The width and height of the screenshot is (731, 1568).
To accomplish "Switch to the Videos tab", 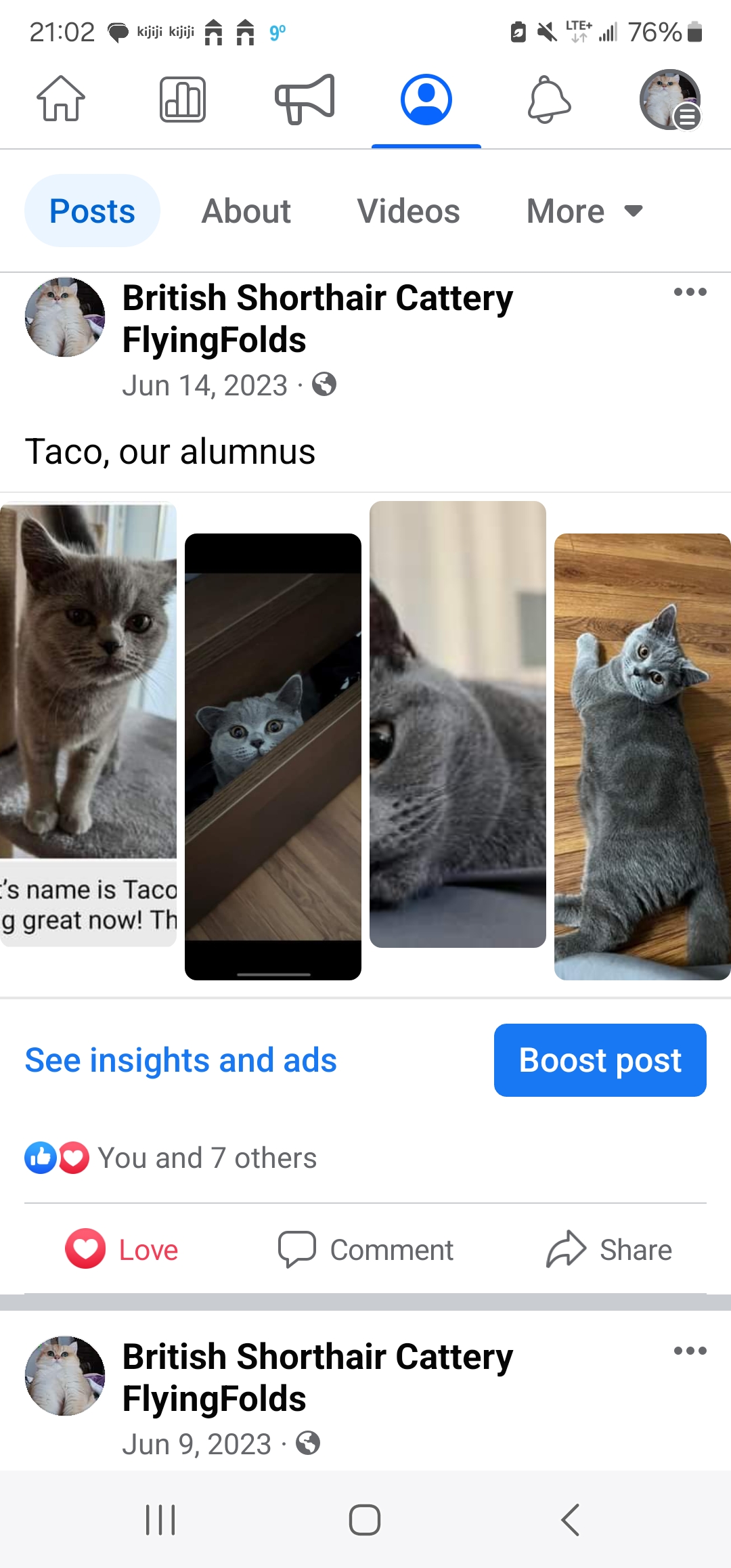I will pos(408,211).
